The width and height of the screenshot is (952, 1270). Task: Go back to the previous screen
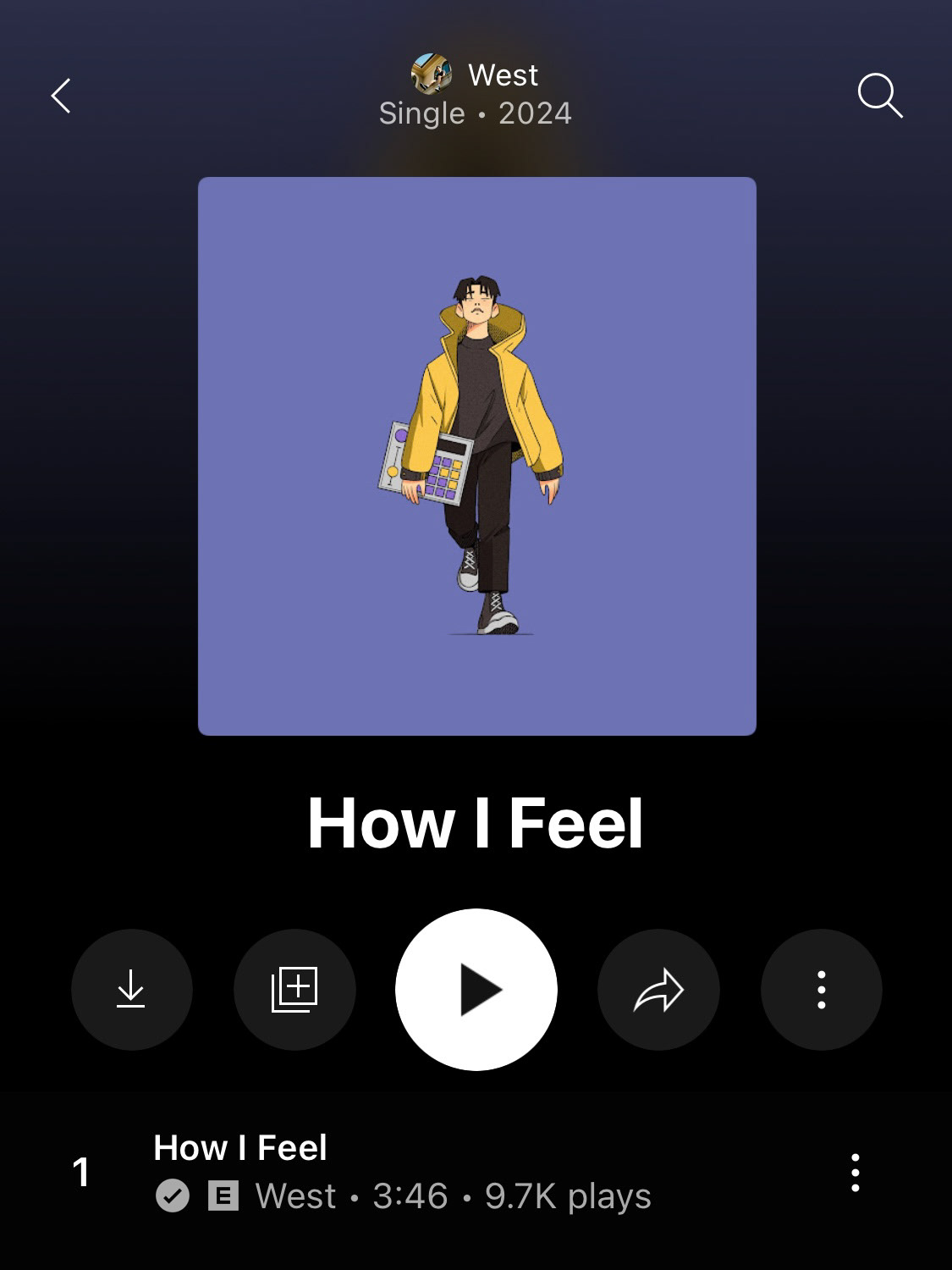pyautogui.click(x=61, y=96)
